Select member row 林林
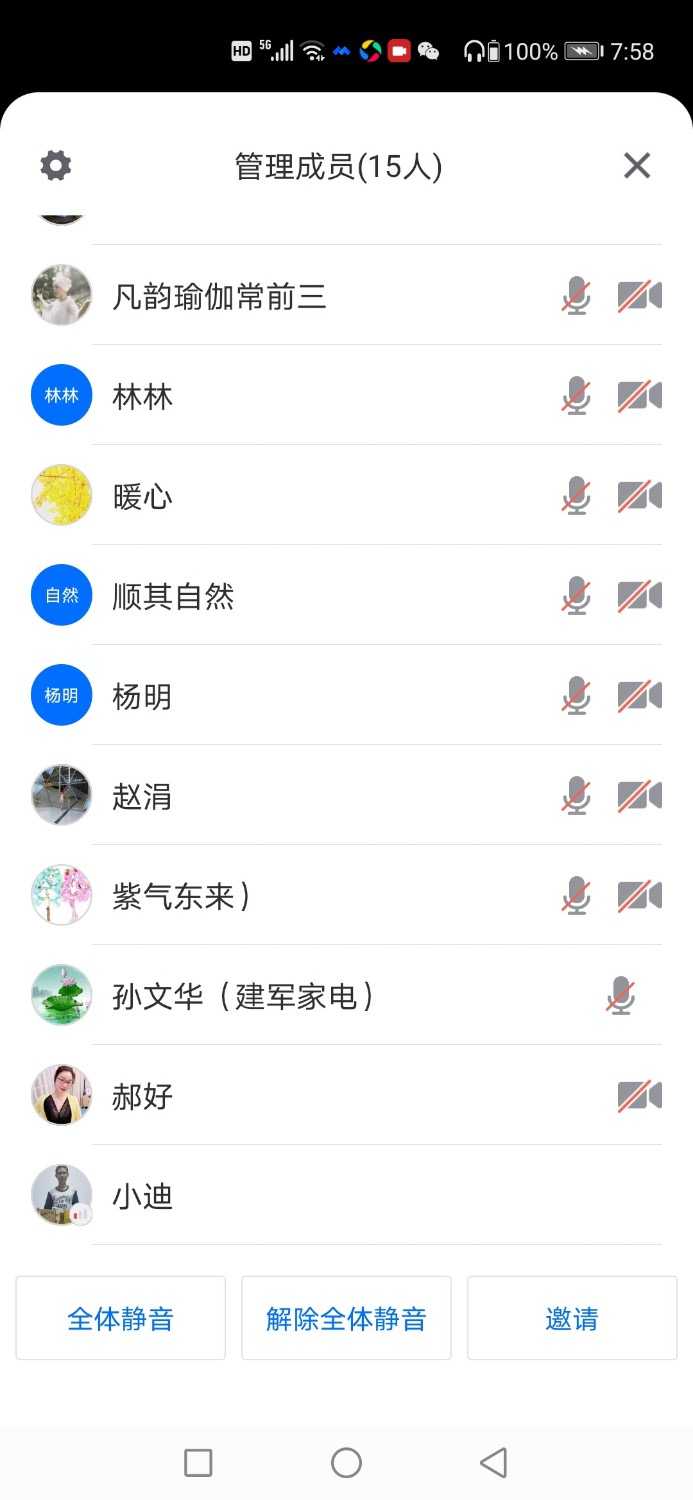Image resolution: width=693 pixels, height=1500 pixels. pos(300,396)
